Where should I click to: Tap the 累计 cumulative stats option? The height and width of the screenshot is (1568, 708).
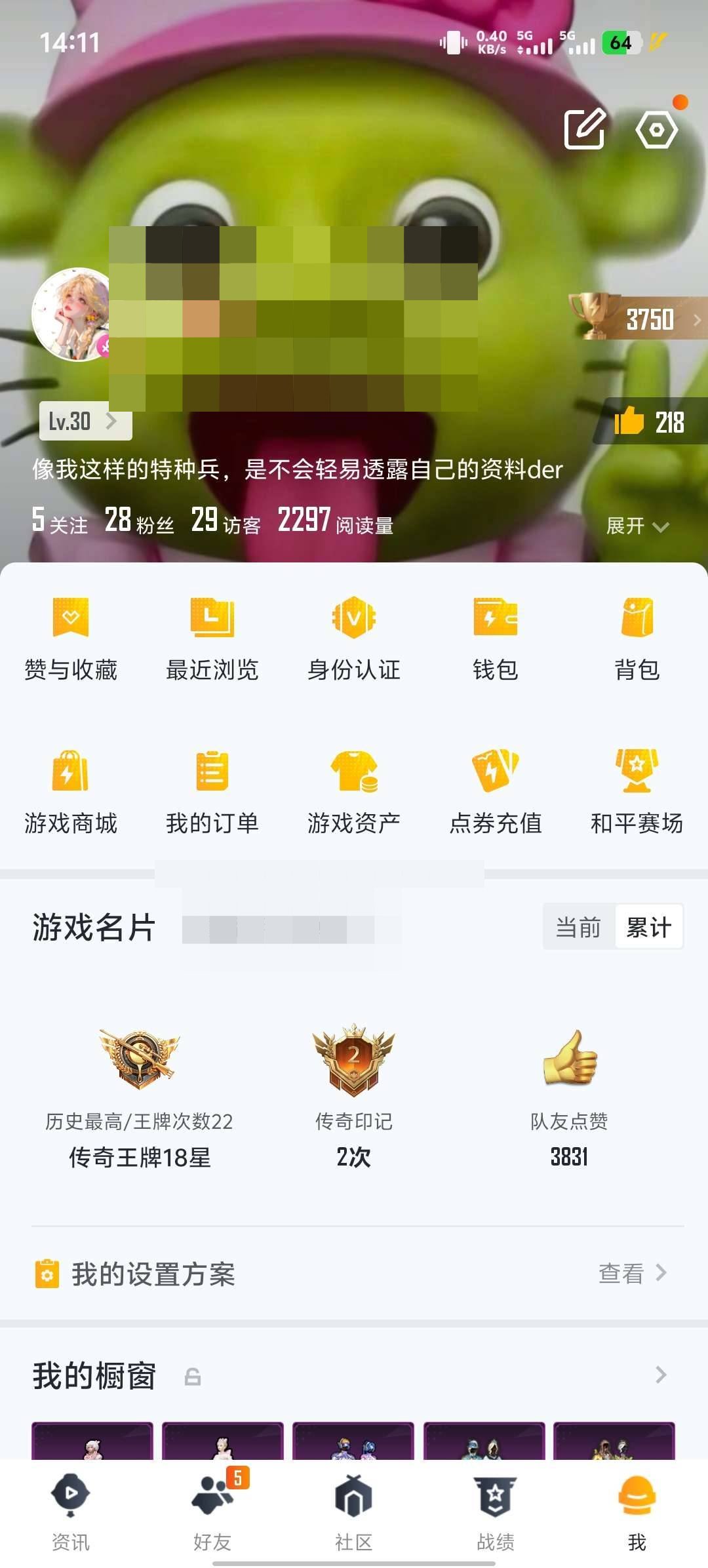(648, 927)
